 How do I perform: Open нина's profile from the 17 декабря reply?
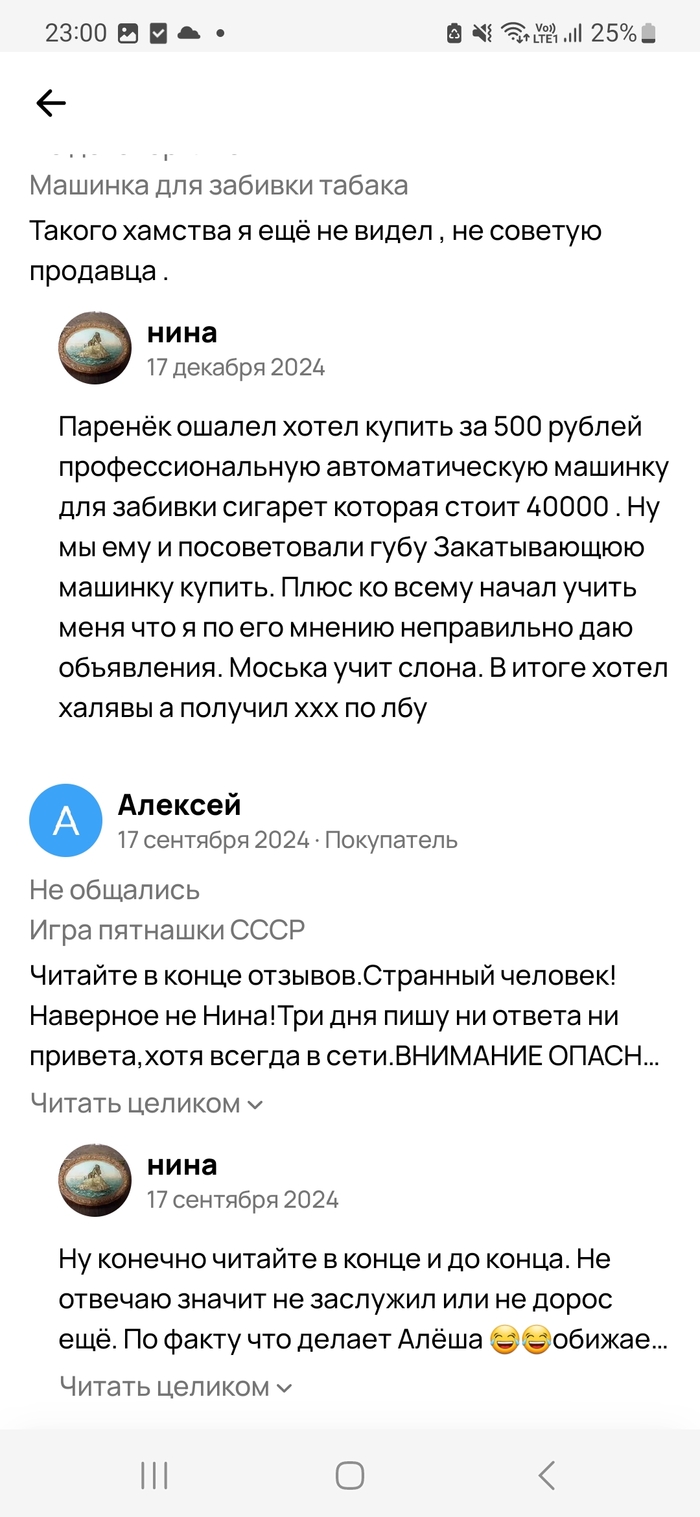[x=95, y=347]
